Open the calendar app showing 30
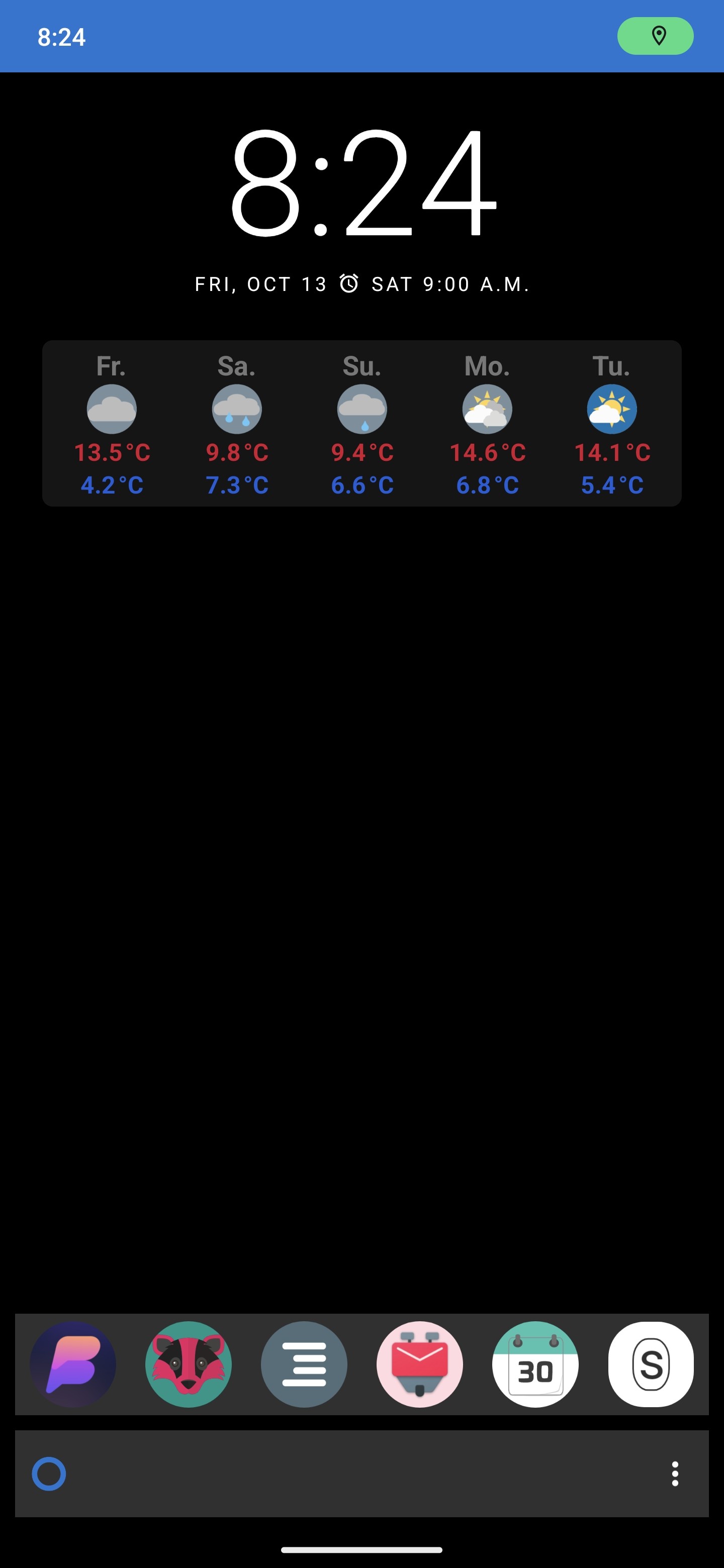 click(535, 1364)
